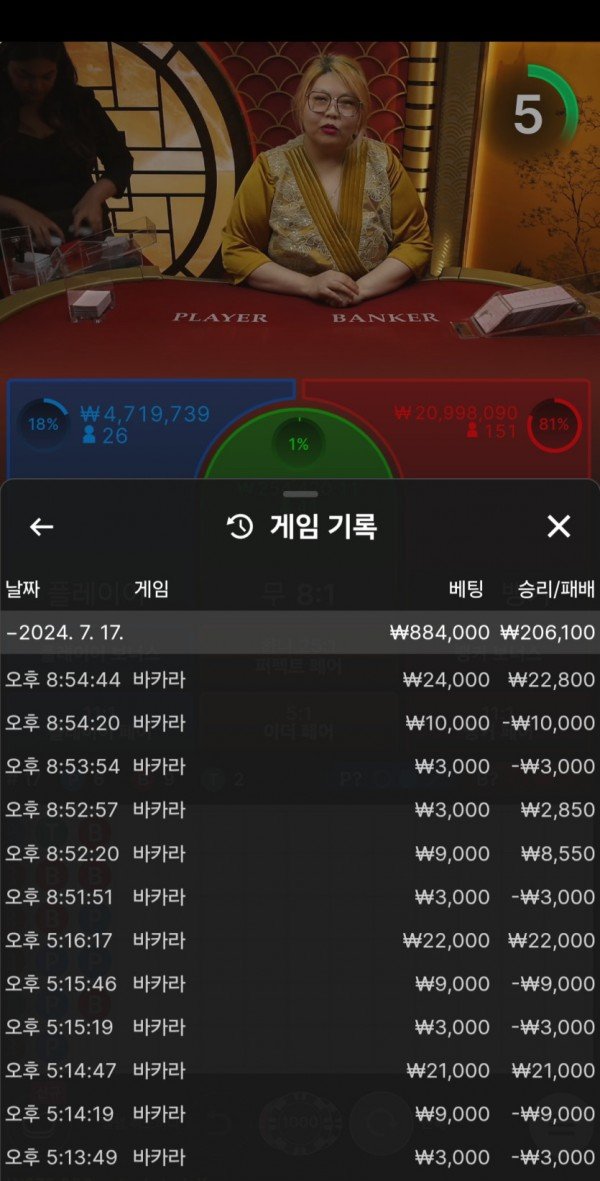The height and width of the screenshot is (1181, 600).
Task: Collapse the 2024. 7. 17. date group
Action: click(x=300, y=632)
